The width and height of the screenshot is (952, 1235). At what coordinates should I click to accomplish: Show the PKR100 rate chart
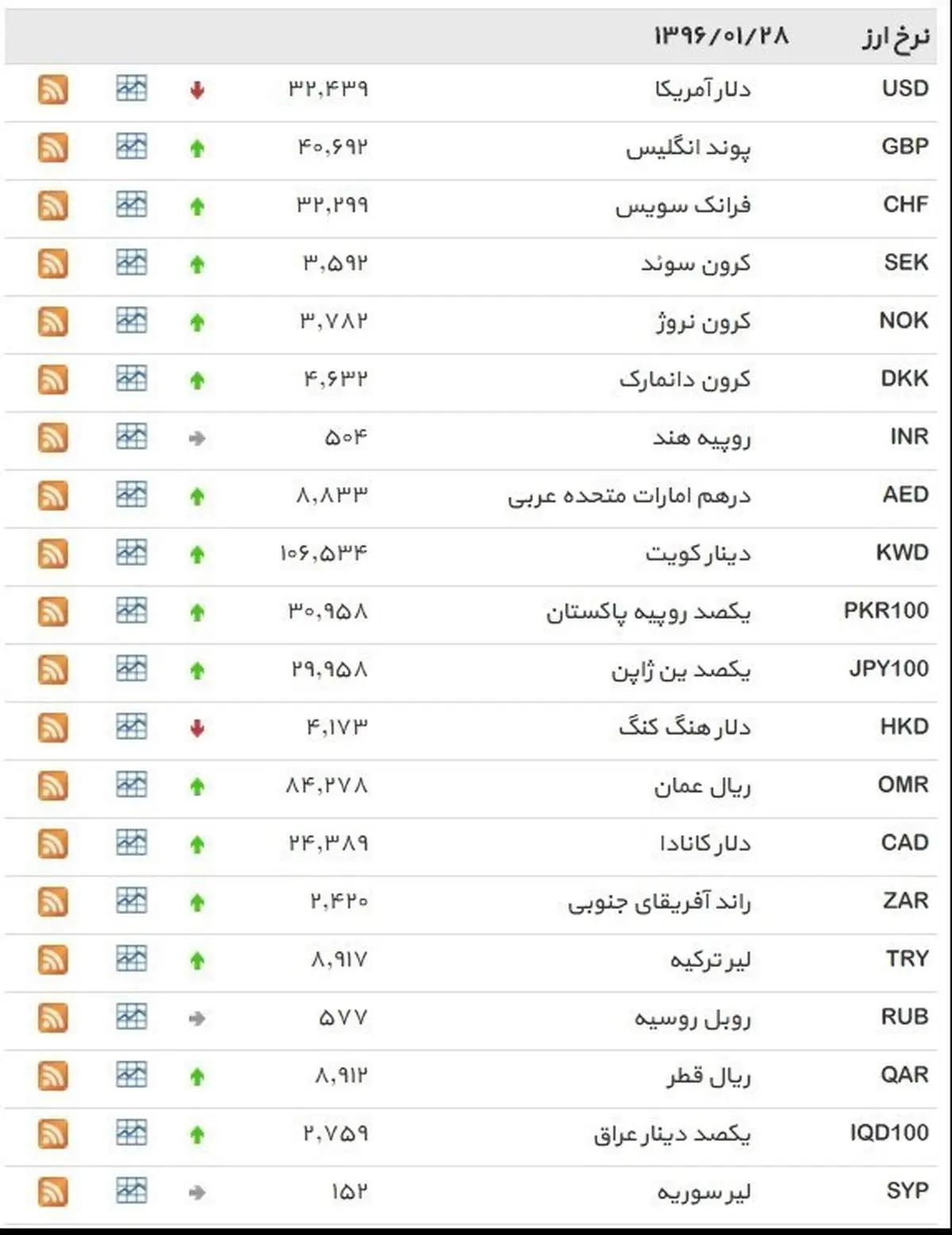pyautogui.click(x=132, y=611)
